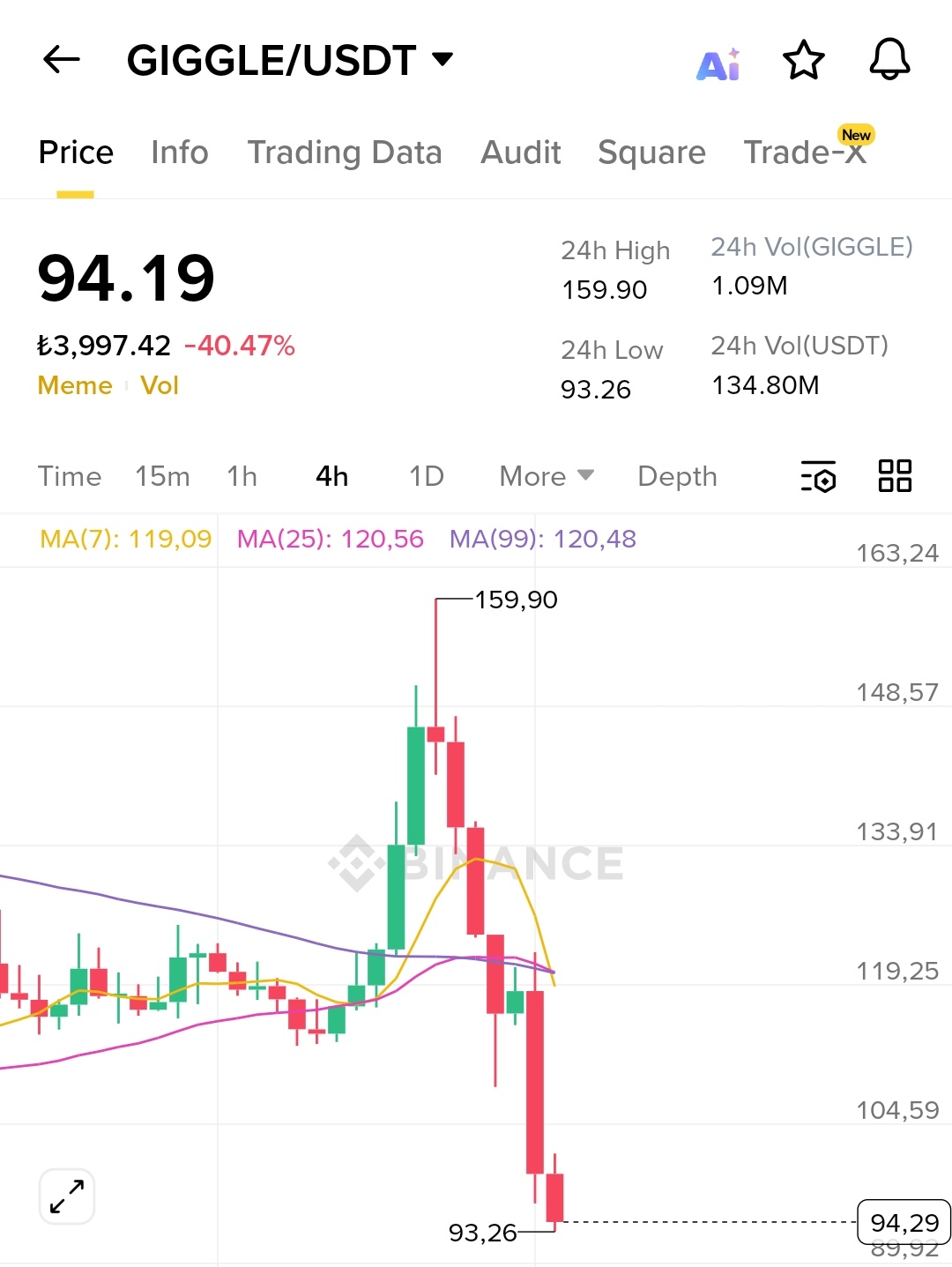The height and width of the screenshot is (1267, 952).
Task: Switch to the Info tab
Action: [x=179, y=153]
